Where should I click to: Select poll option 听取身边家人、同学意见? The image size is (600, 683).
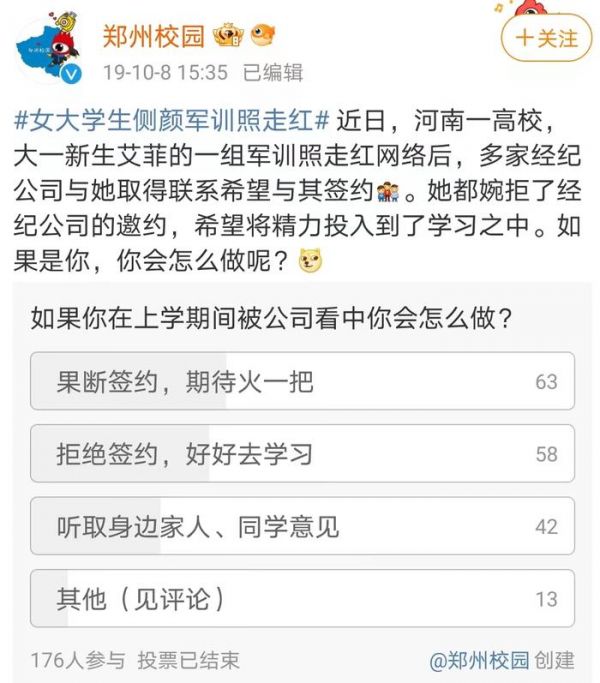[302, 526]
